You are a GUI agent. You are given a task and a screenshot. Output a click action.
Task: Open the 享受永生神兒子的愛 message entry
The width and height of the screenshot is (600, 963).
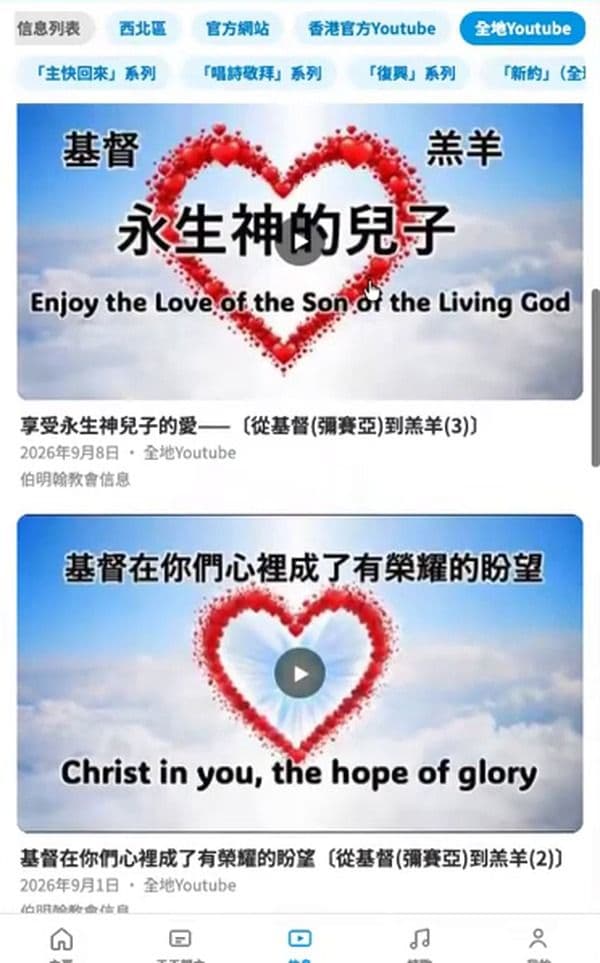coord(249,425)
